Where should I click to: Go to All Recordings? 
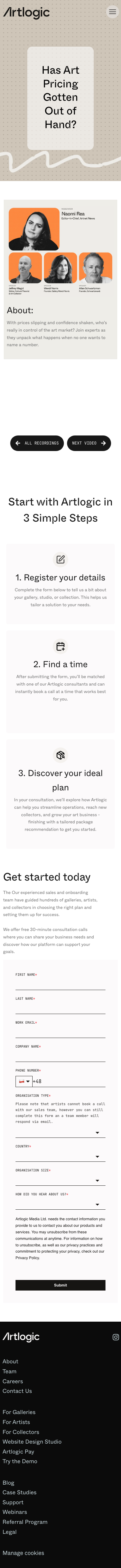point(37,443)
